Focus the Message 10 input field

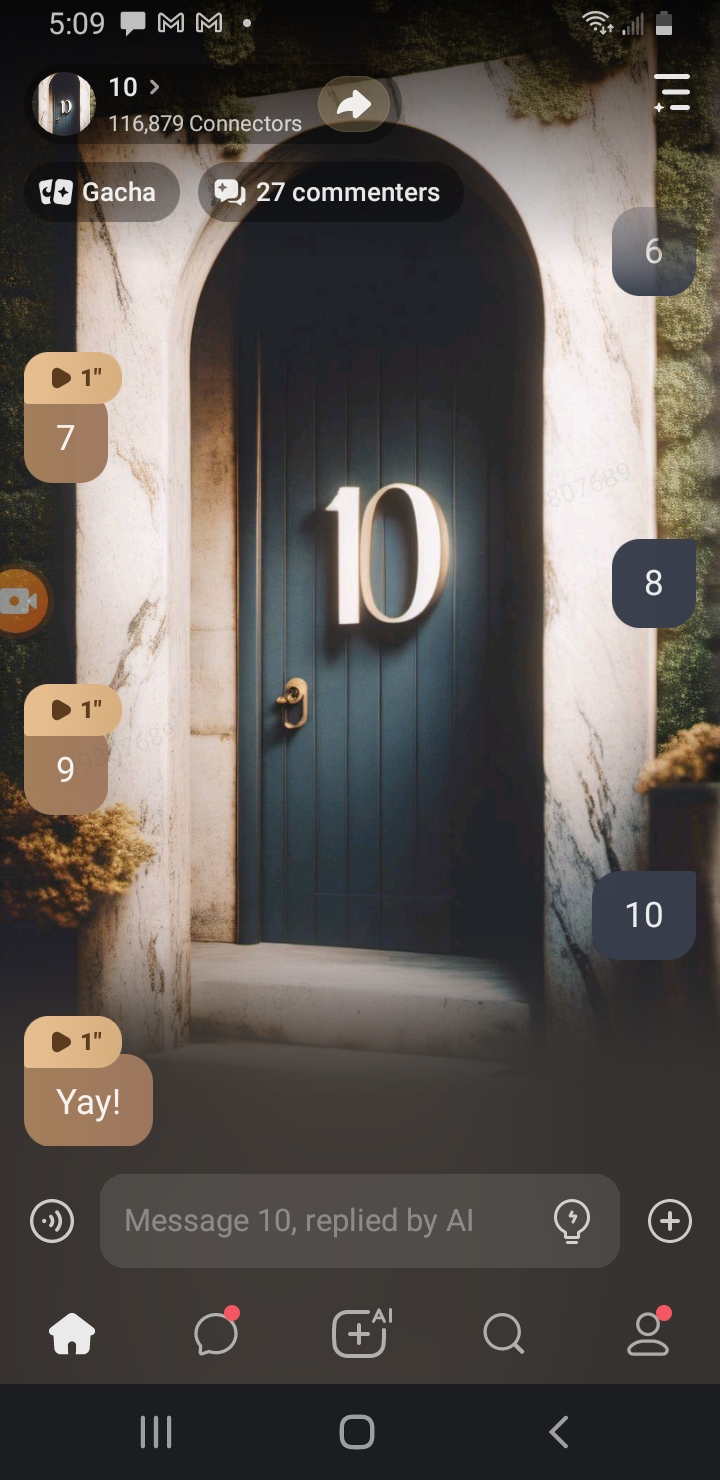[320, 1221]
